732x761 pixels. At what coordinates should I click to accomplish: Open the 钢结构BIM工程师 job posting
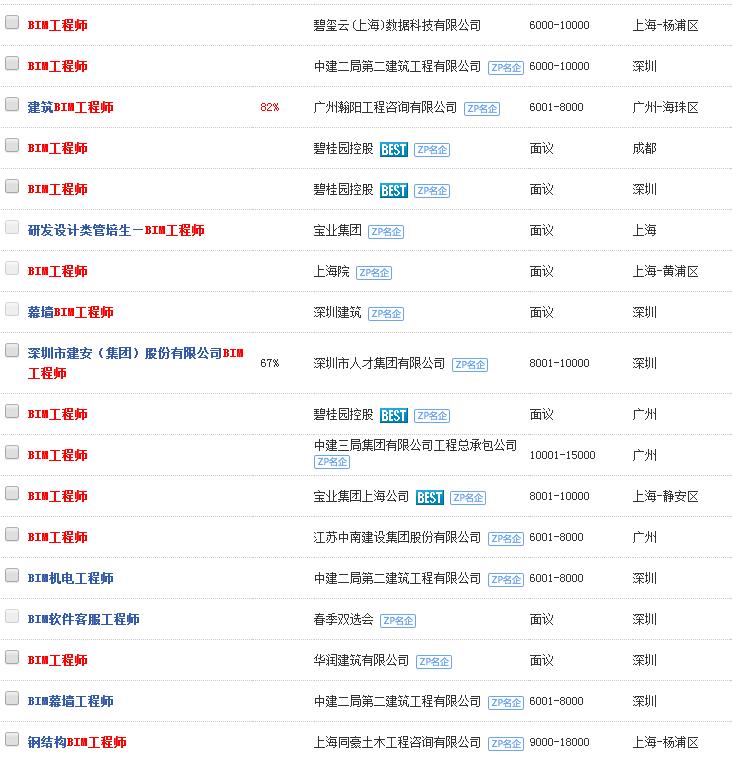coord(77,742)
